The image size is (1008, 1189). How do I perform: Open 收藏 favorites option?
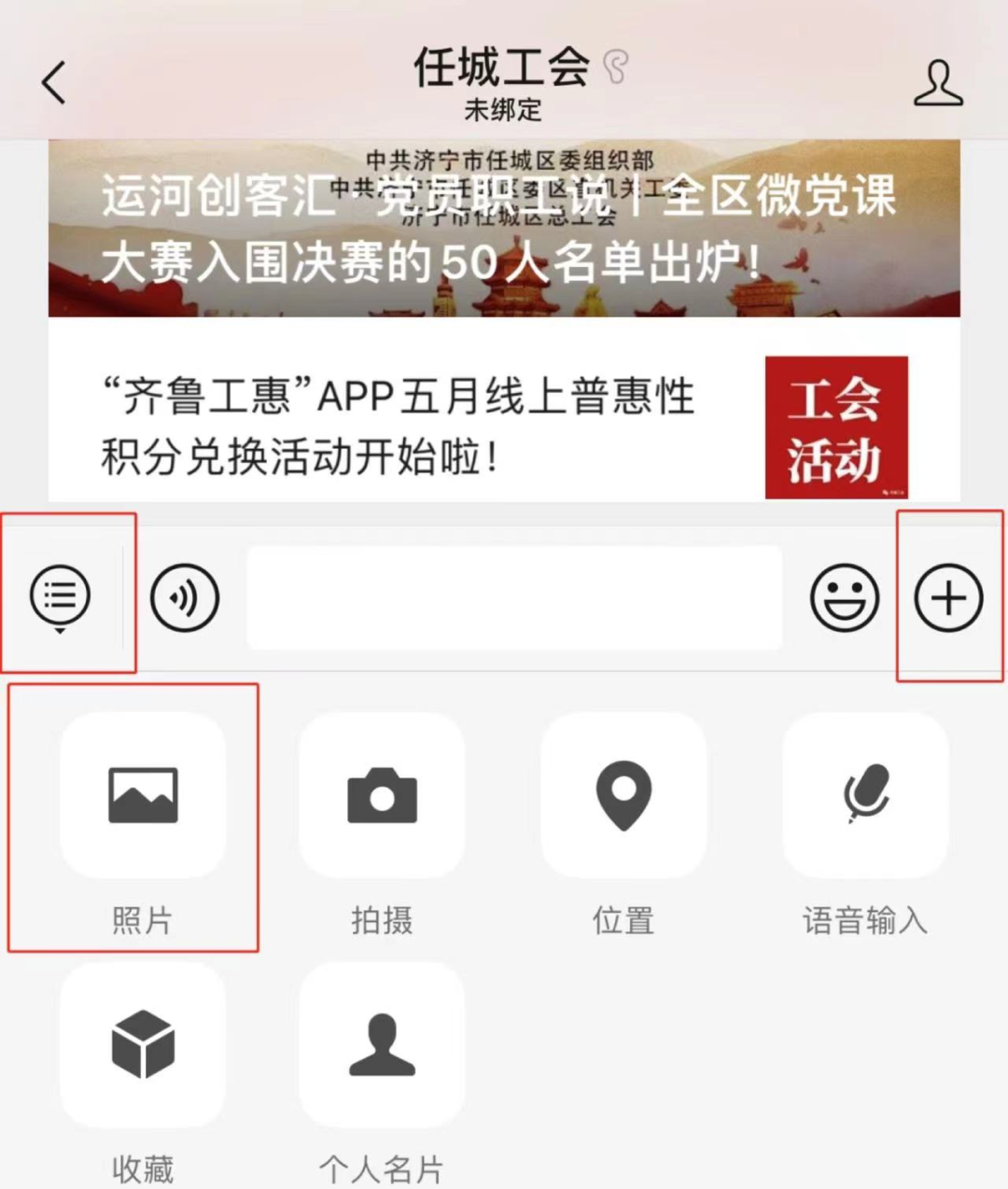(x=143, y=1045)
